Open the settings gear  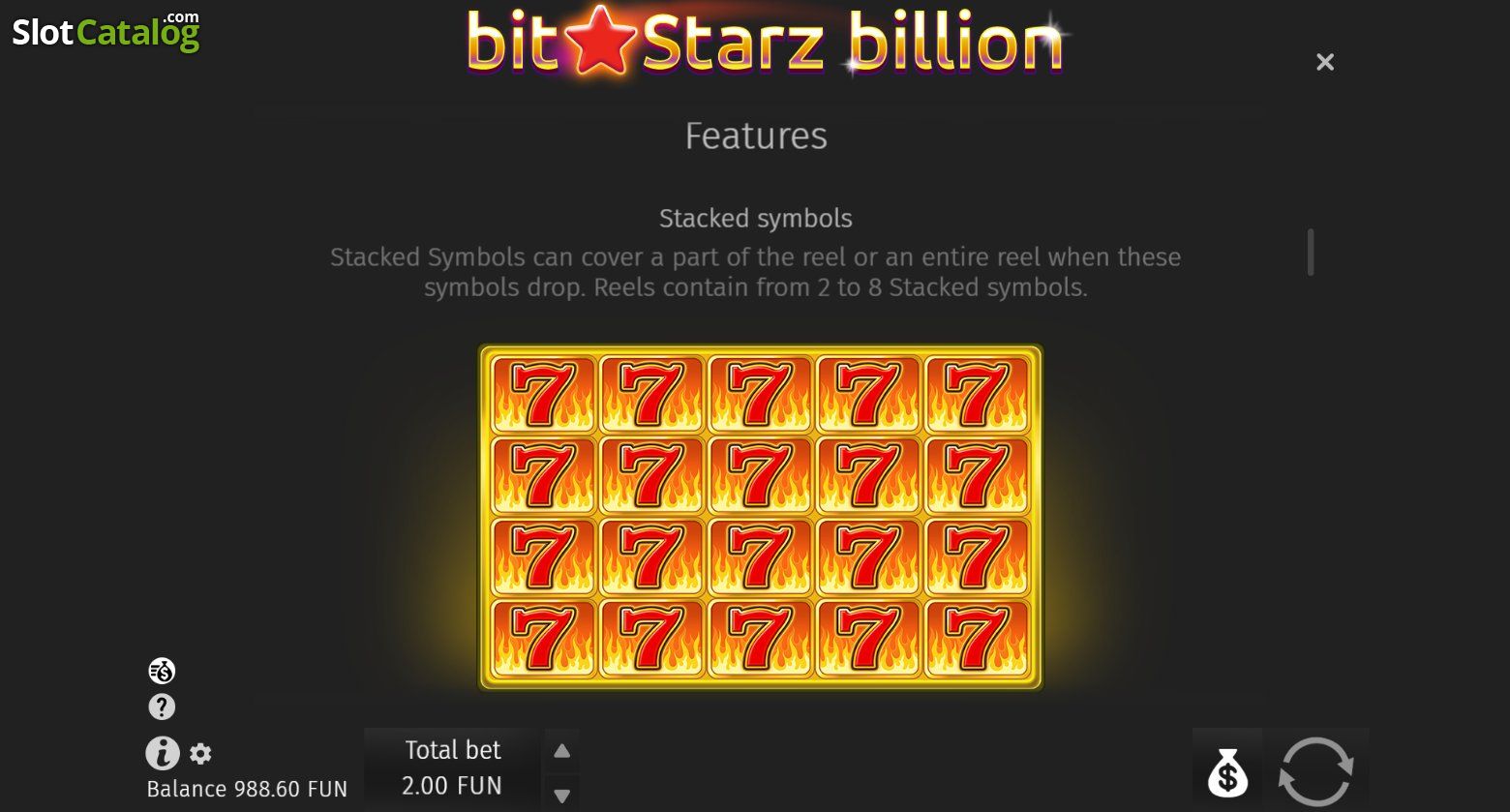pyautogui.click(x=200, y=753)
